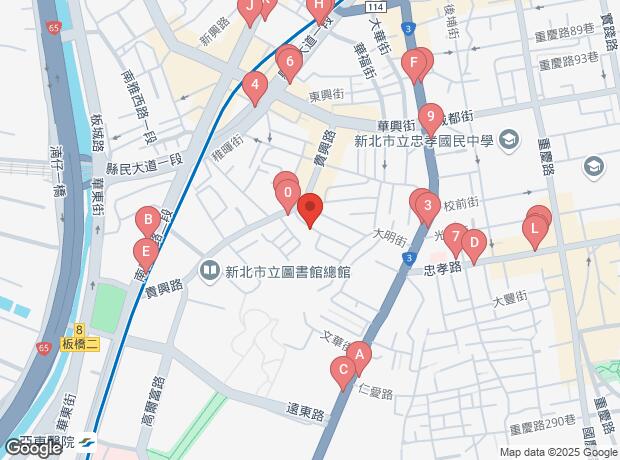Open the 新北市立圖書館總館 place label
The height and width of the screenshot is (460, 620).
point(287,270)
